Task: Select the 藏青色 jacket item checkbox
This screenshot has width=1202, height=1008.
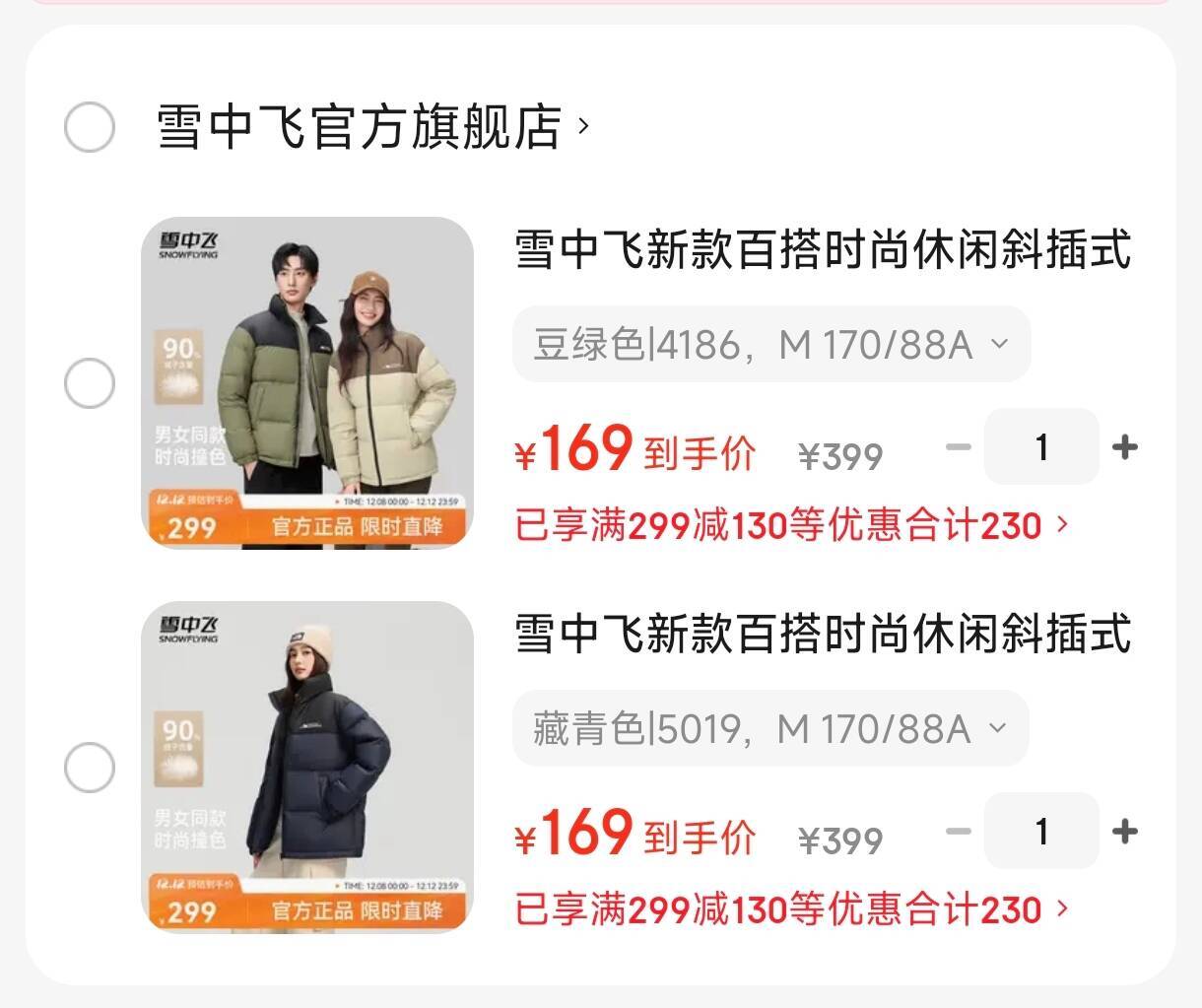Action: coord(90,768)
